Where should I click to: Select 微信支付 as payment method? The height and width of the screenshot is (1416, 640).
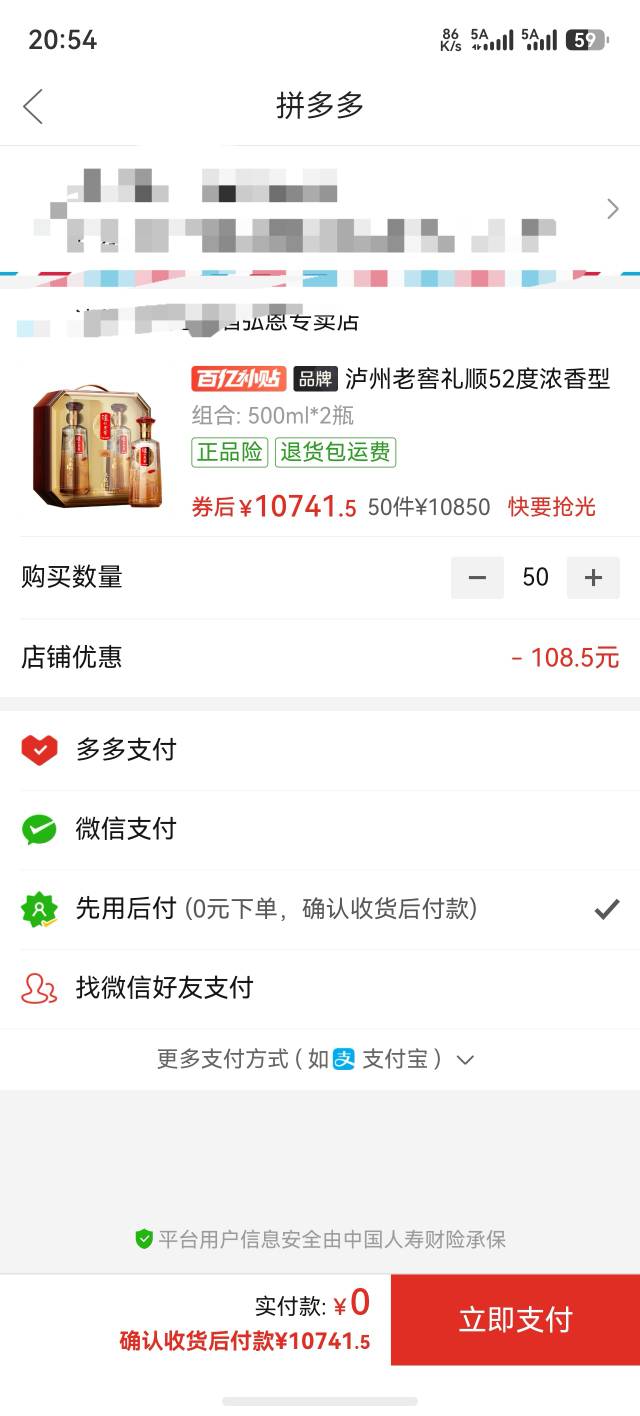point(320,829)
